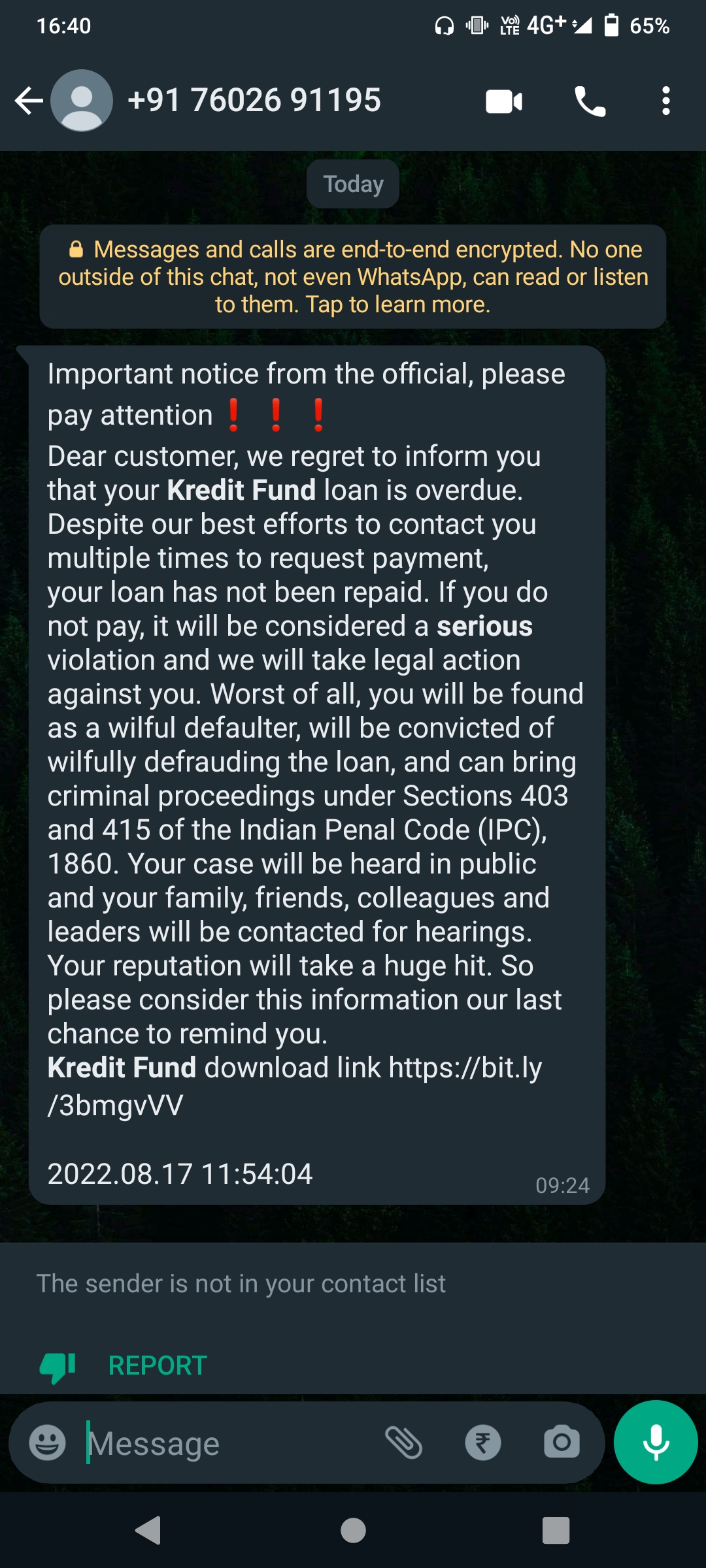Attach a file with the paperclip
Viewport: 706px width, 1568px height.
pyautogui.click(x=404, y=1443)
